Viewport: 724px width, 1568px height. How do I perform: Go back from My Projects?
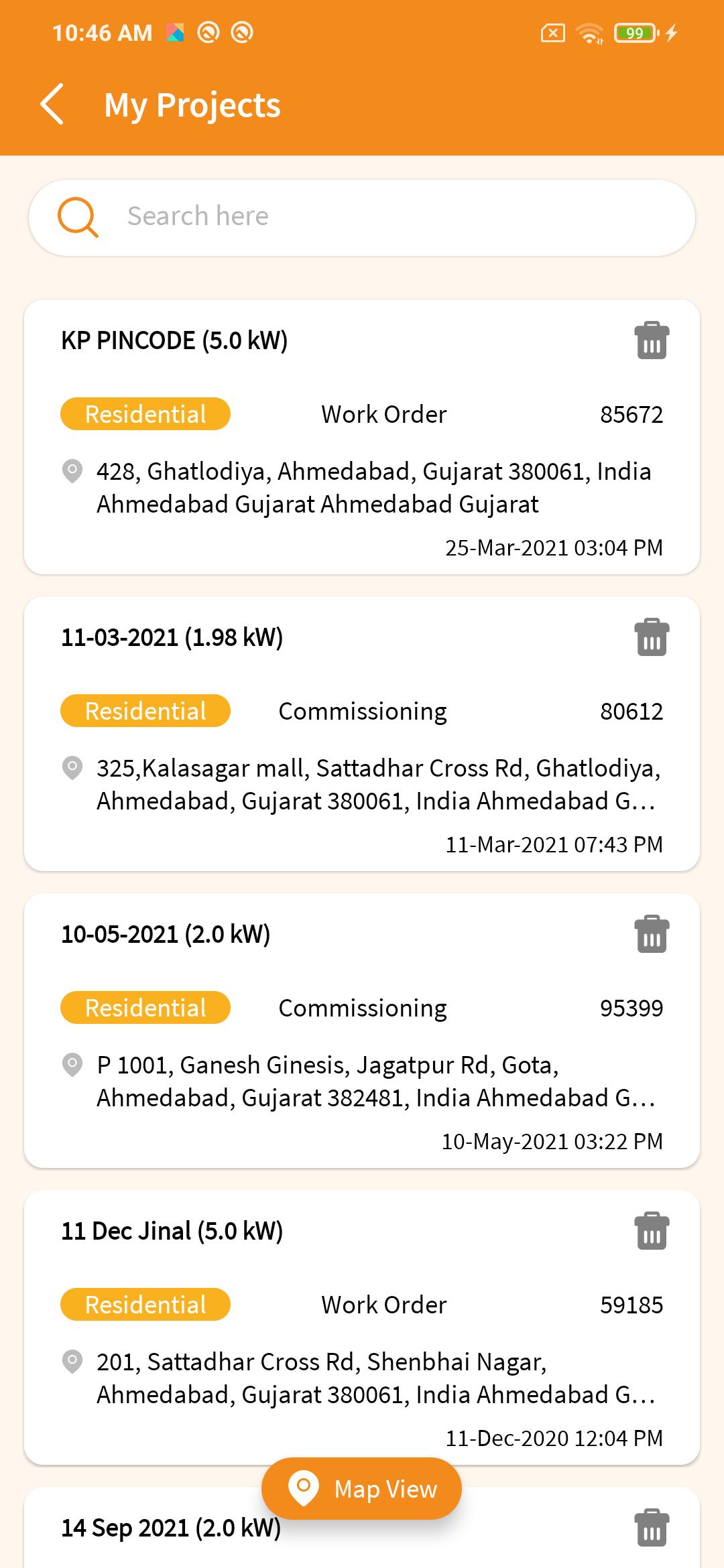pos(52,105)
